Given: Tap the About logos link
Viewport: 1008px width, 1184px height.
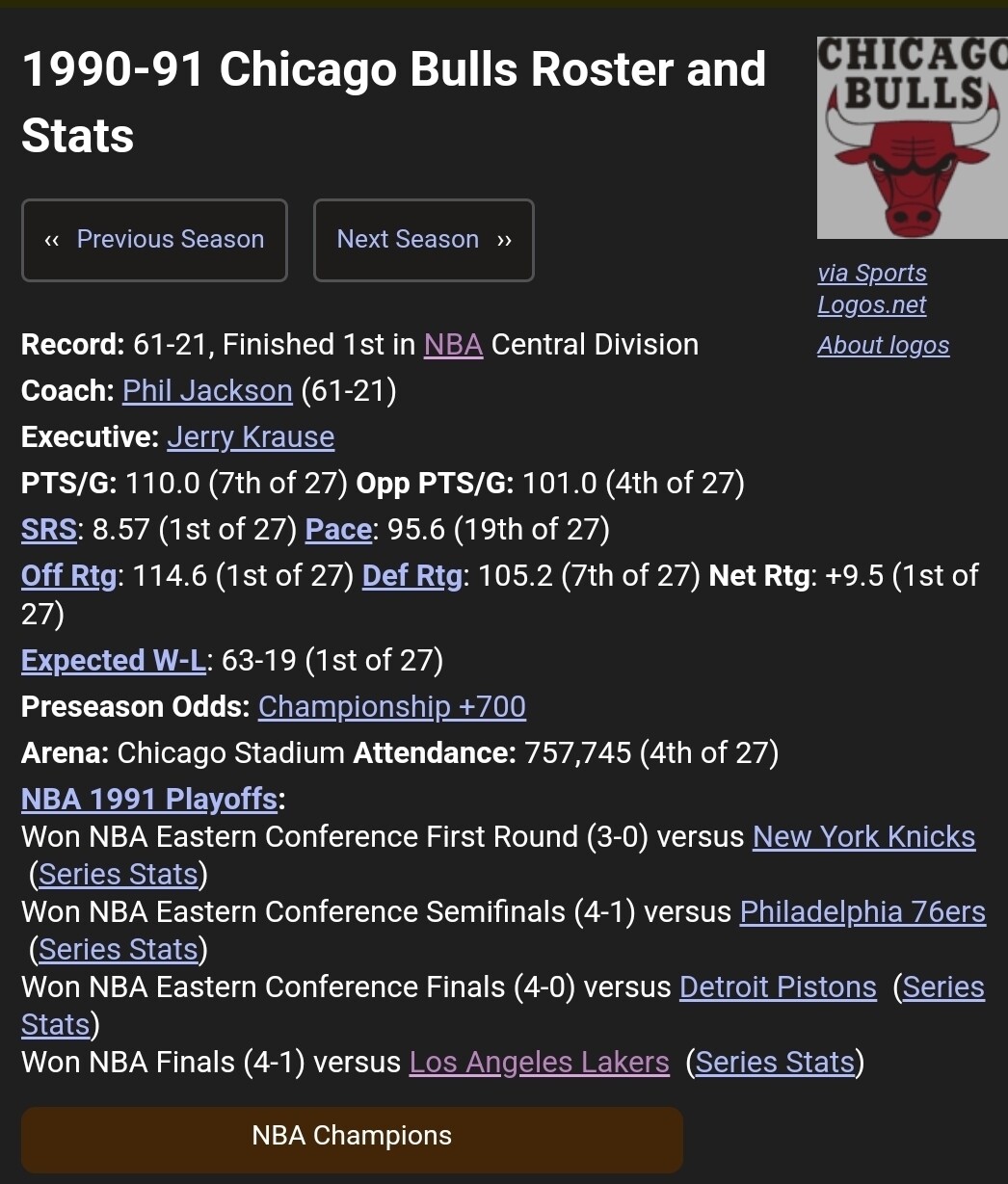Looking at the screenshot, I should click(883, 345).
